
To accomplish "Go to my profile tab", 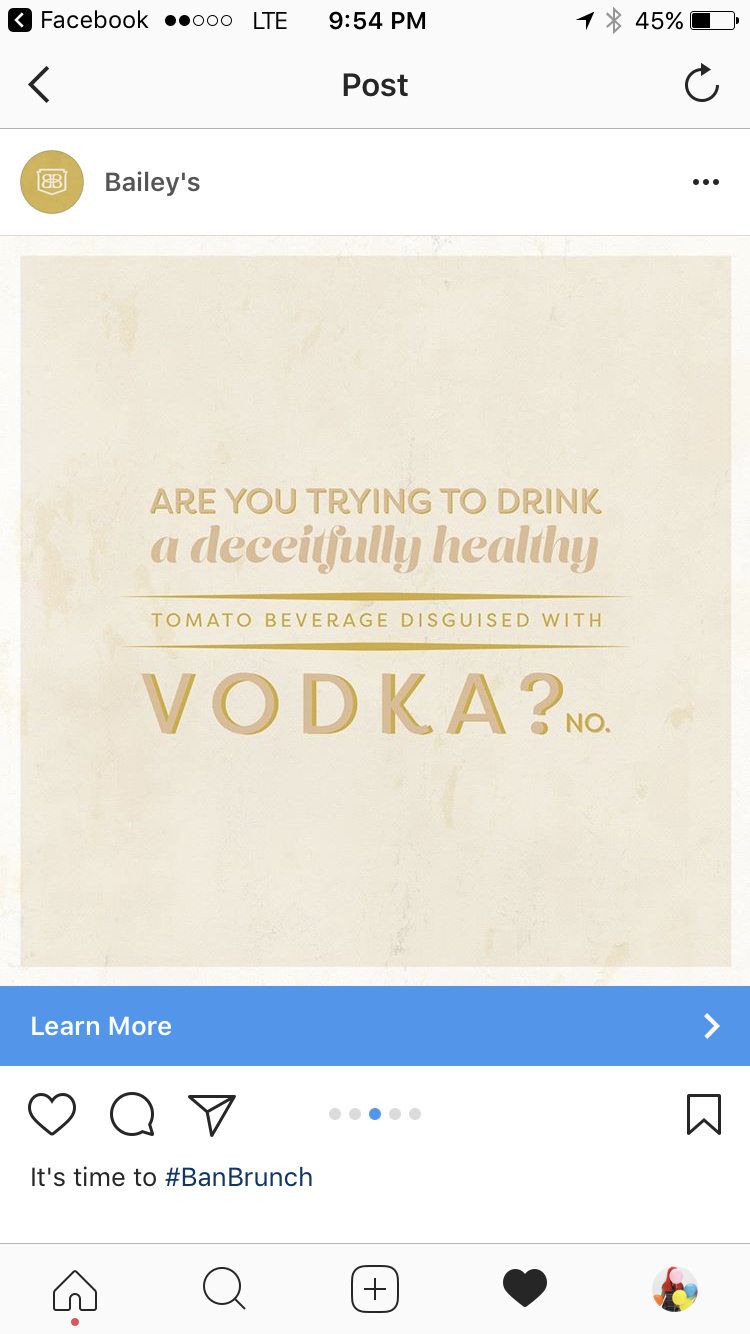I will coord(675,1288).
